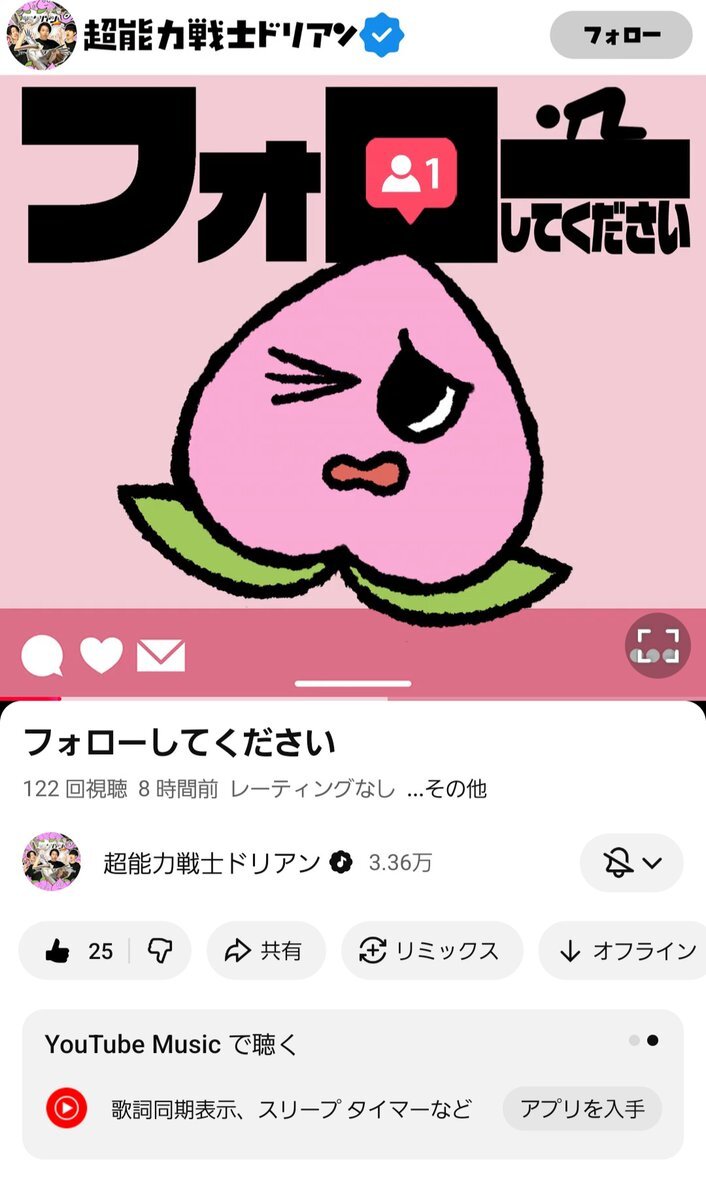
Task: Share the video using 共有
Action: [266, 950]
